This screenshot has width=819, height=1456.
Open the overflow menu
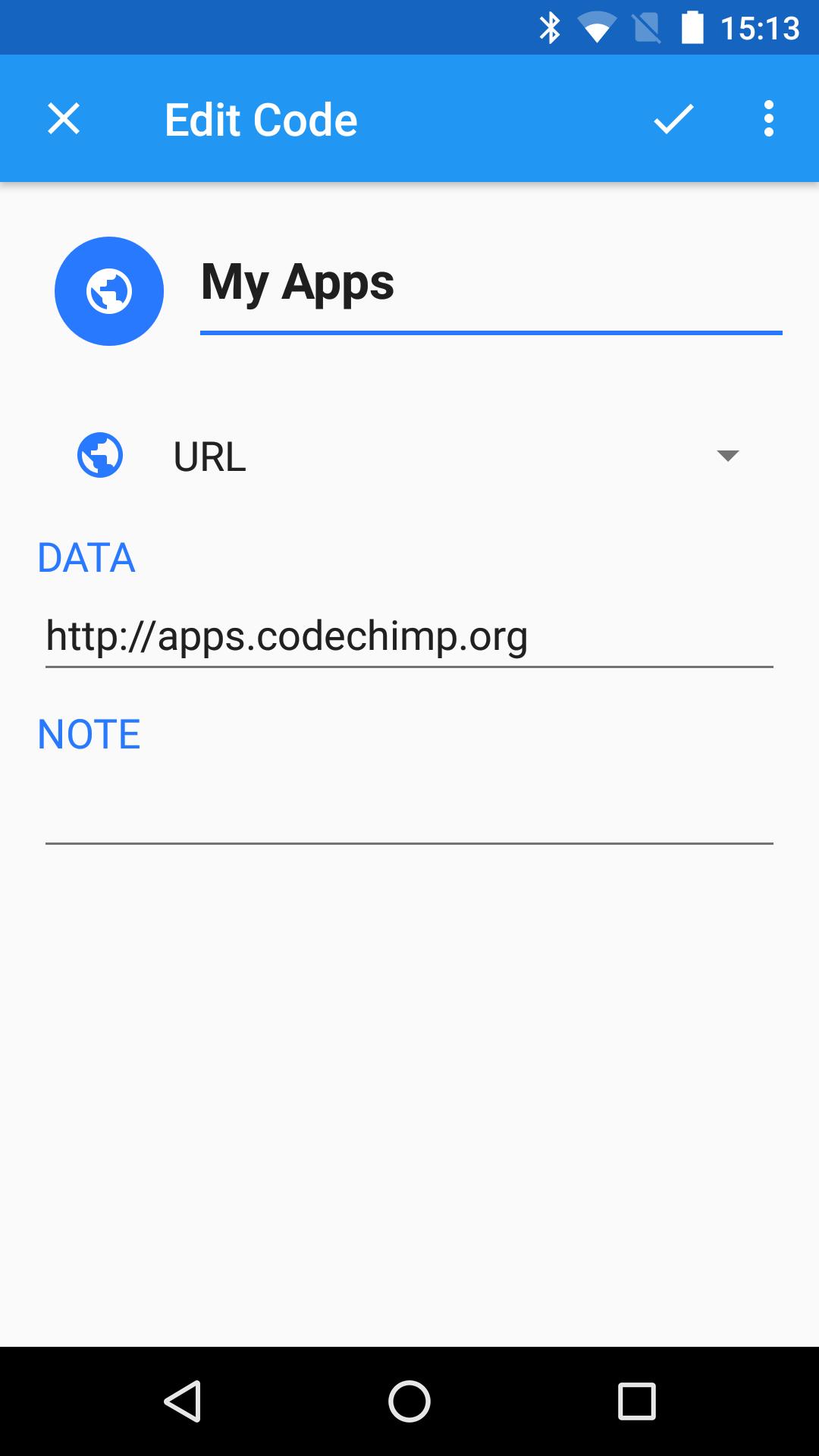768,119
